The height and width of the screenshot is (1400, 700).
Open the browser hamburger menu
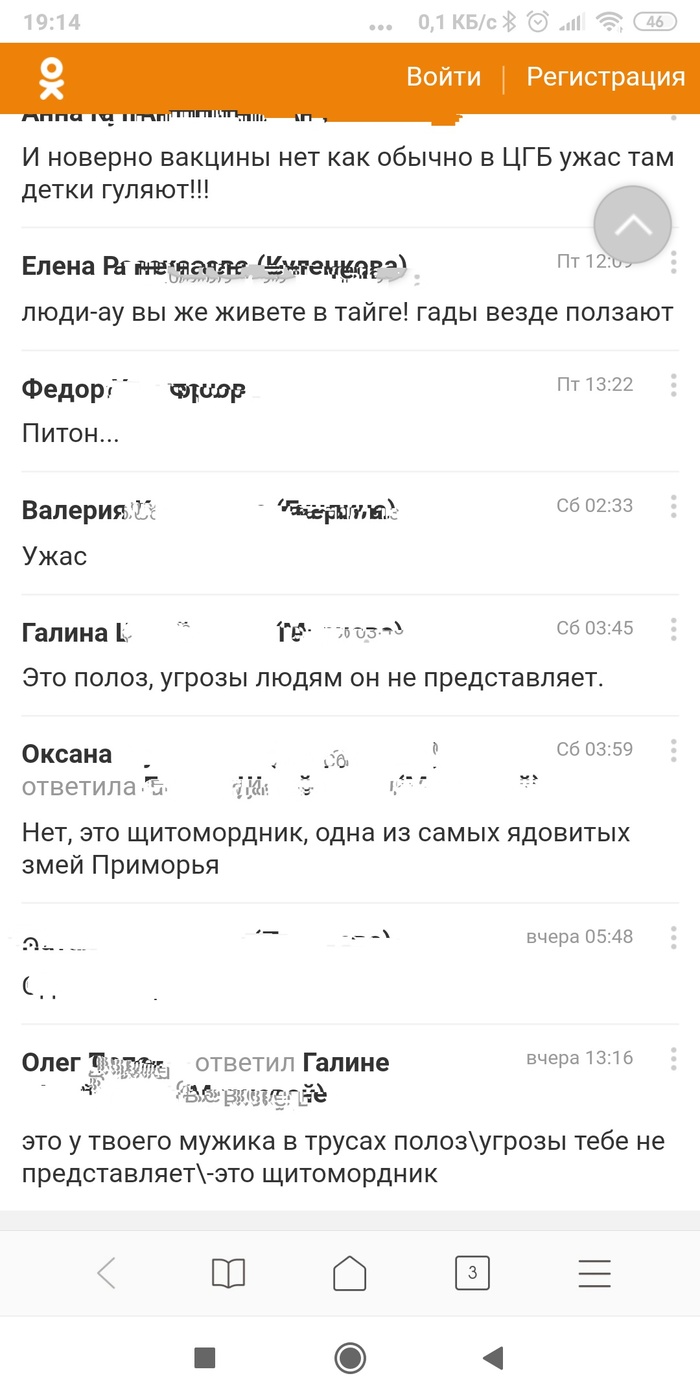click(x=594, y=1273)
